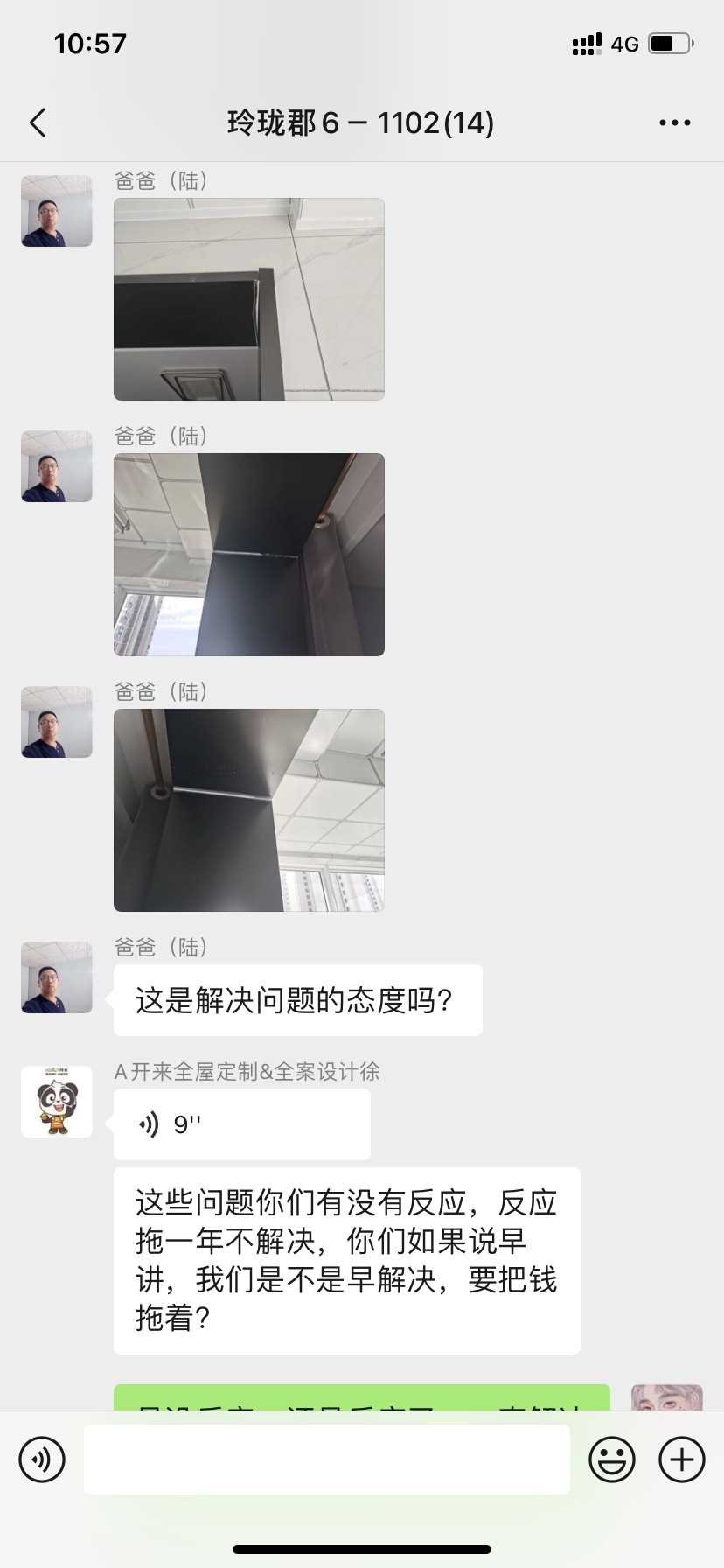Open the photo with the window at left
Viewport: 724px width, 1568px height.
pos(249,555)
